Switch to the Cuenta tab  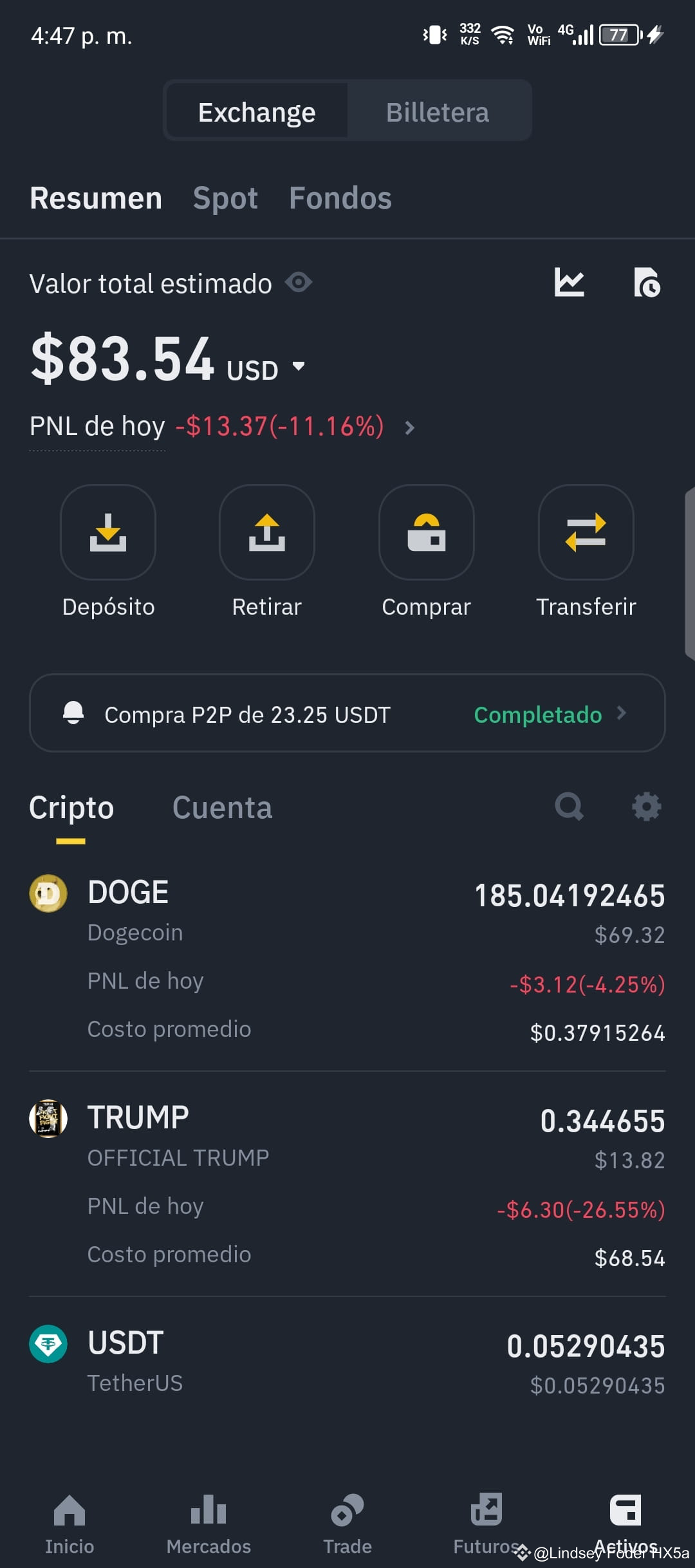click(x=223, y=808)
